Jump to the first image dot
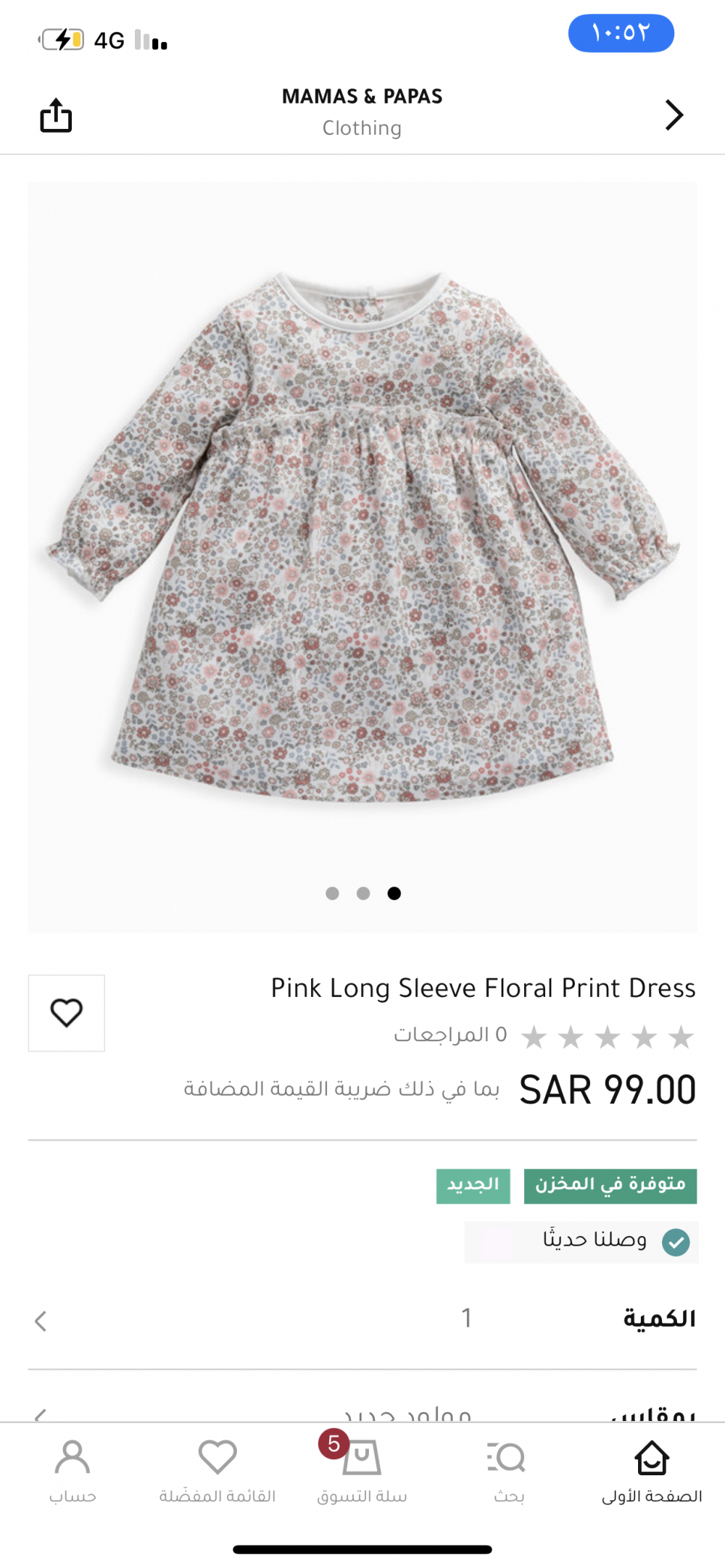725x1568 pixels. coord(332,893)
